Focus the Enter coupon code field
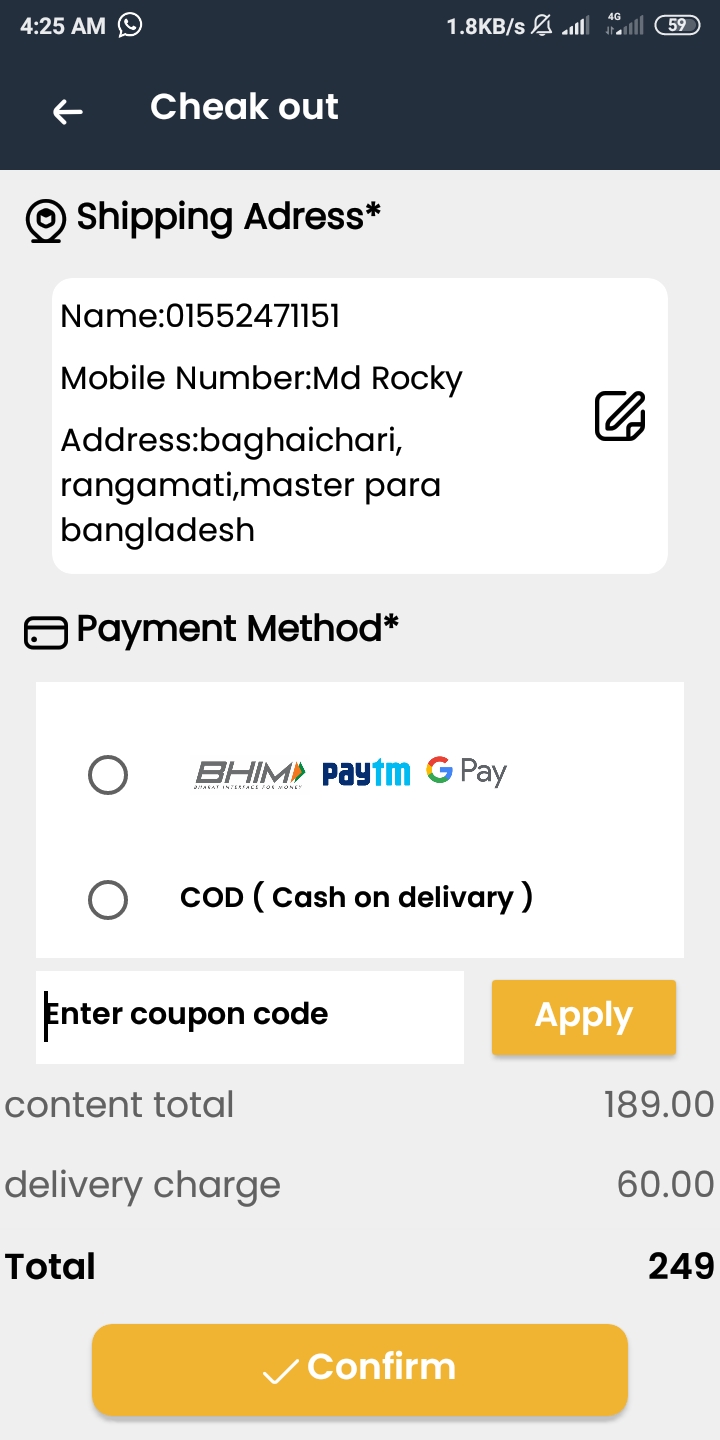Image resolution: width=720 pixels, height=1440 pixels. coord(250,1017)
